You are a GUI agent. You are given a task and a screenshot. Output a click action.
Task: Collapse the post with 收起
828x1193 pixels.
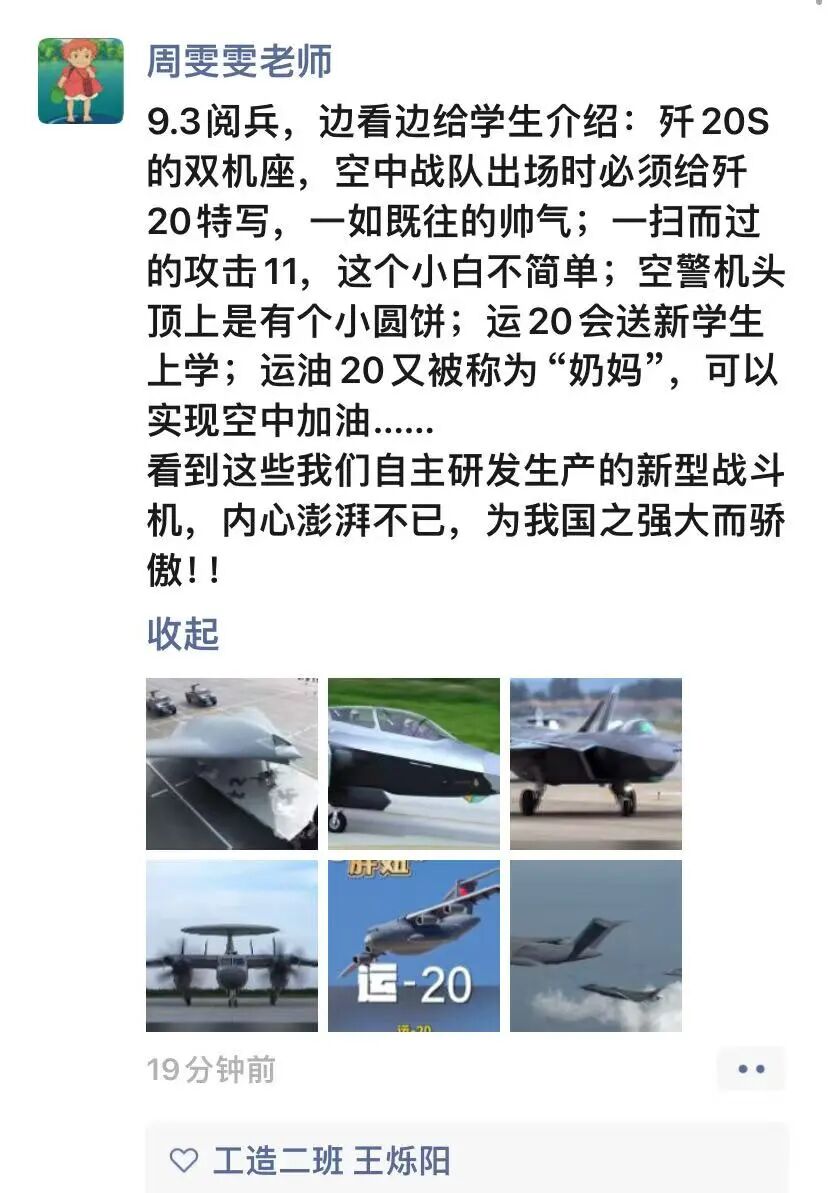[183, 634]
